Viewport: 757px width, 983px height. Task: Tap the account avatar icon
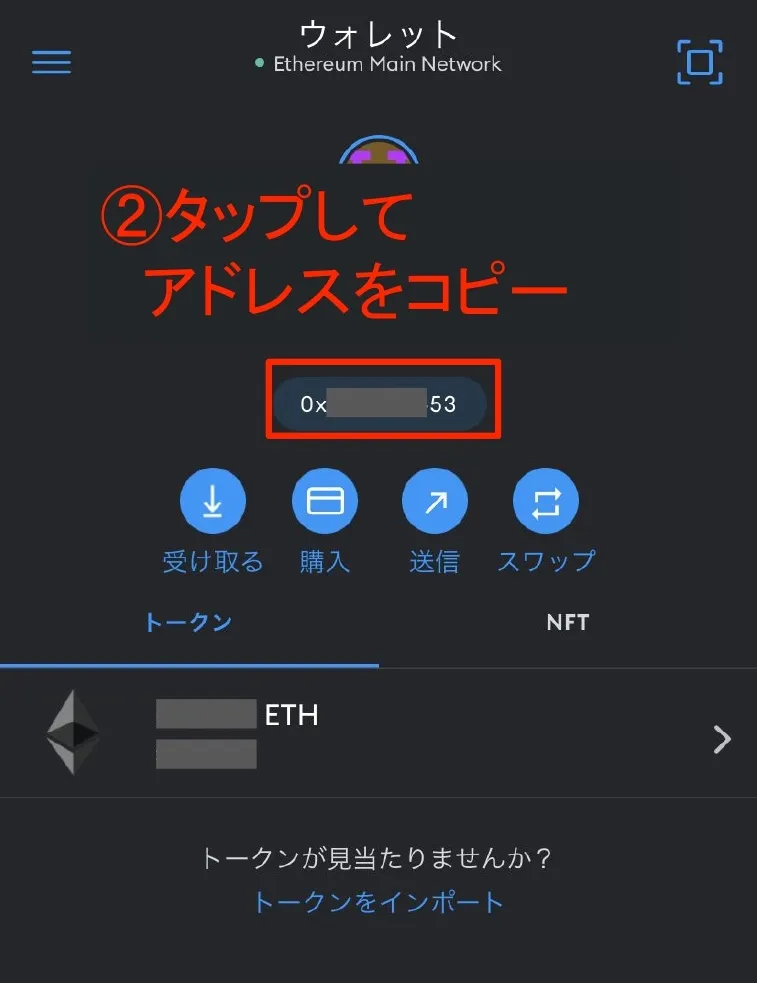378,150
